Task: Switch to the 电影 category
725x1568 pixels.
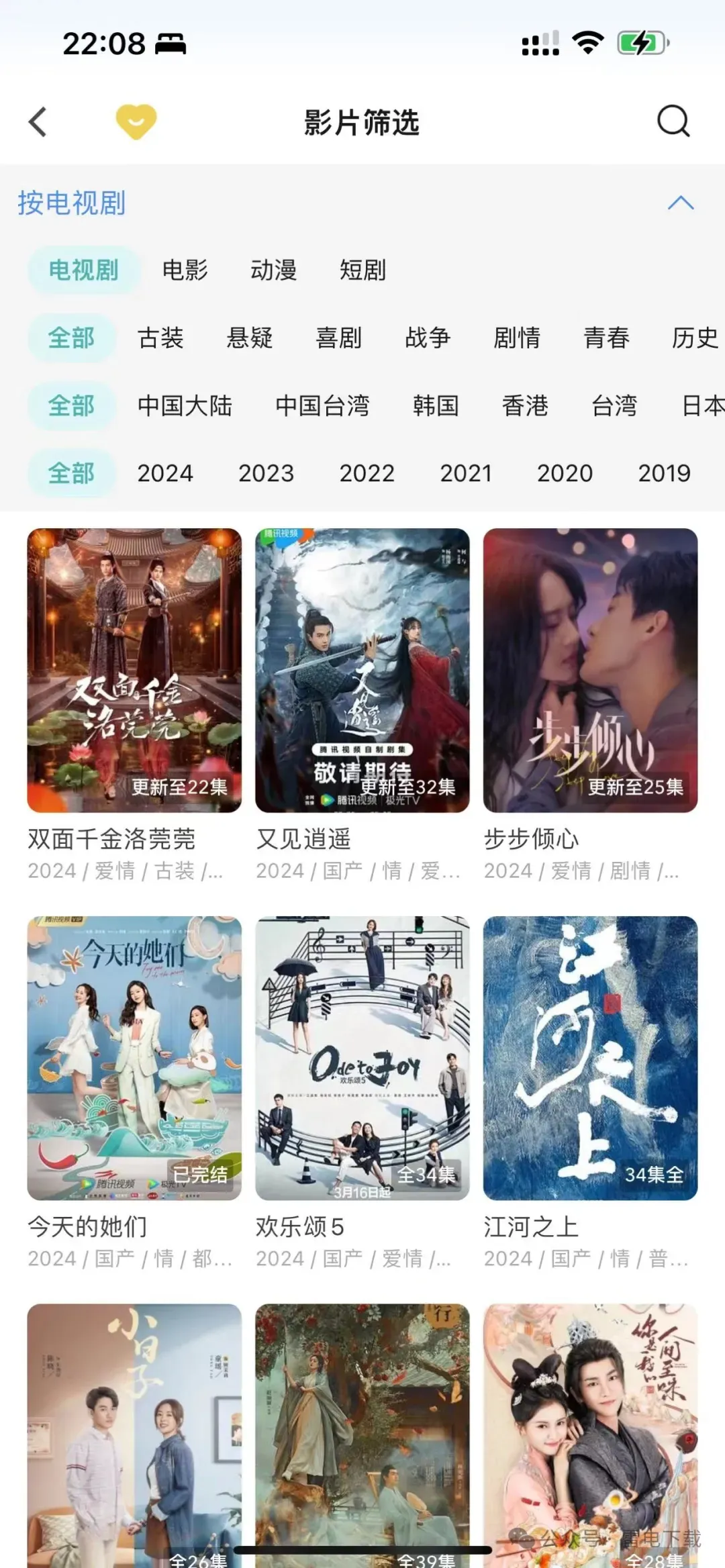Action: [x=185, y=271]
